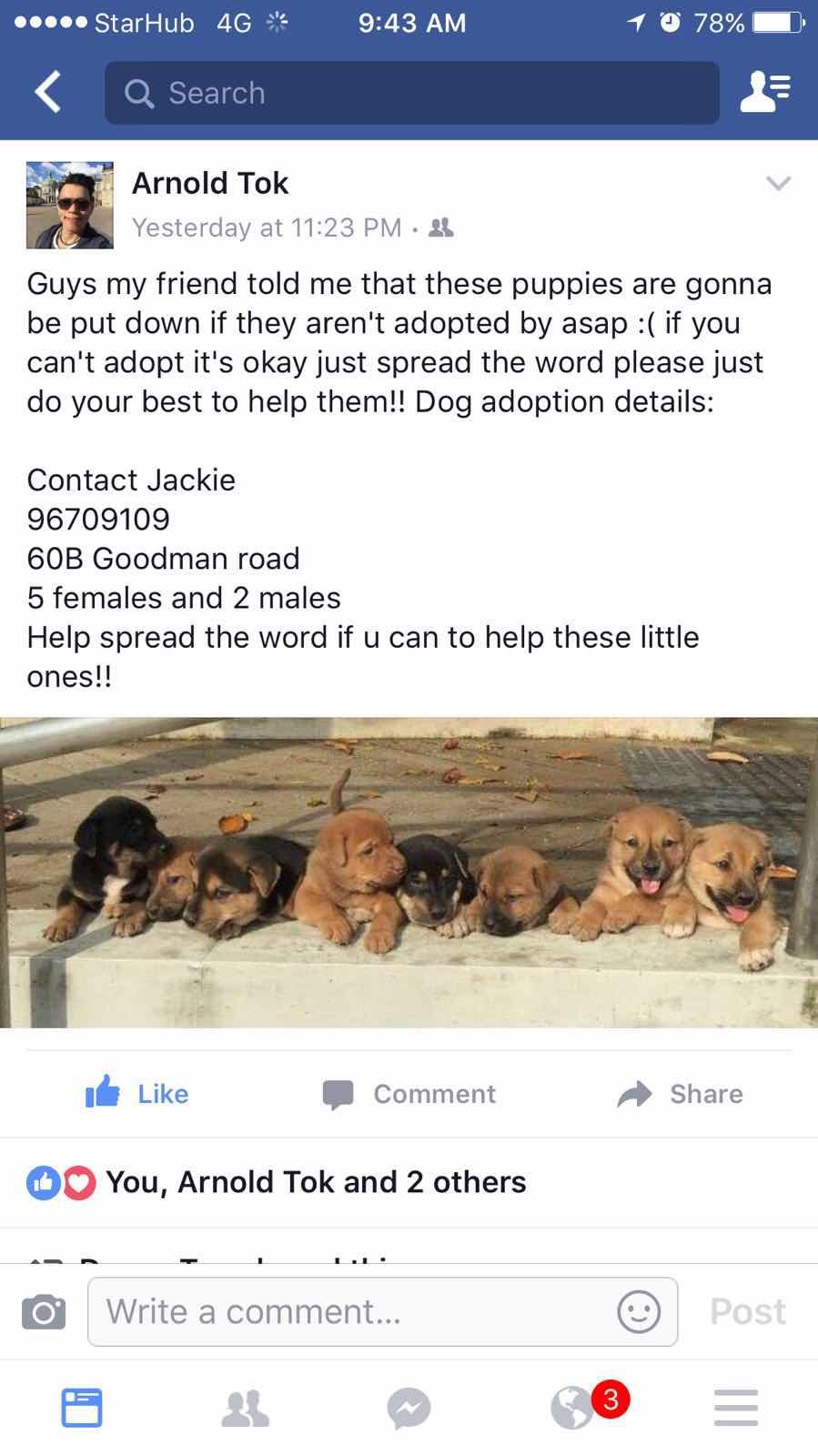Screen dimensions: 818x1456
Task: Focus the Write a comment field
Action: click(x=355, y=1312)
